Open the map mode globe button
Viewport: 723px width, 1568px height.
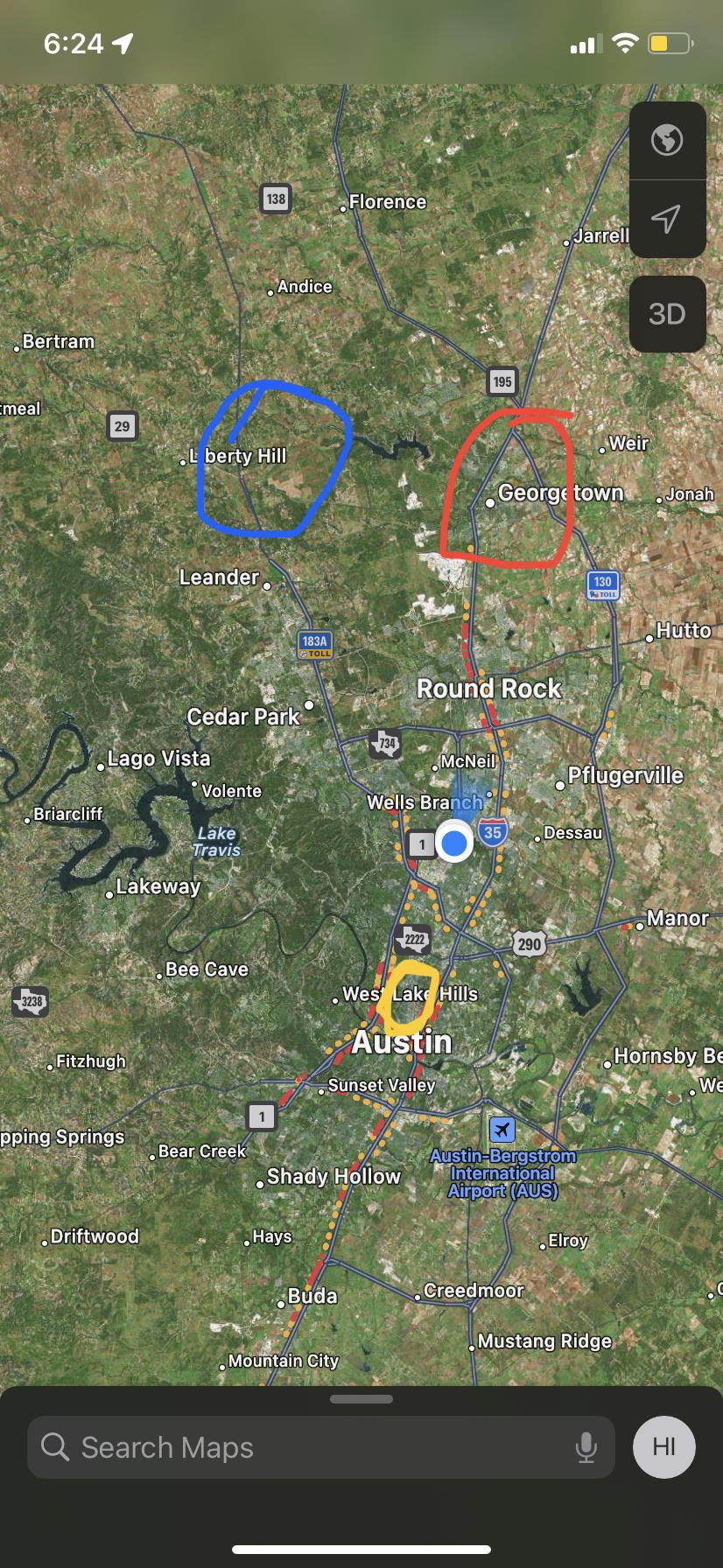[667, 140]
